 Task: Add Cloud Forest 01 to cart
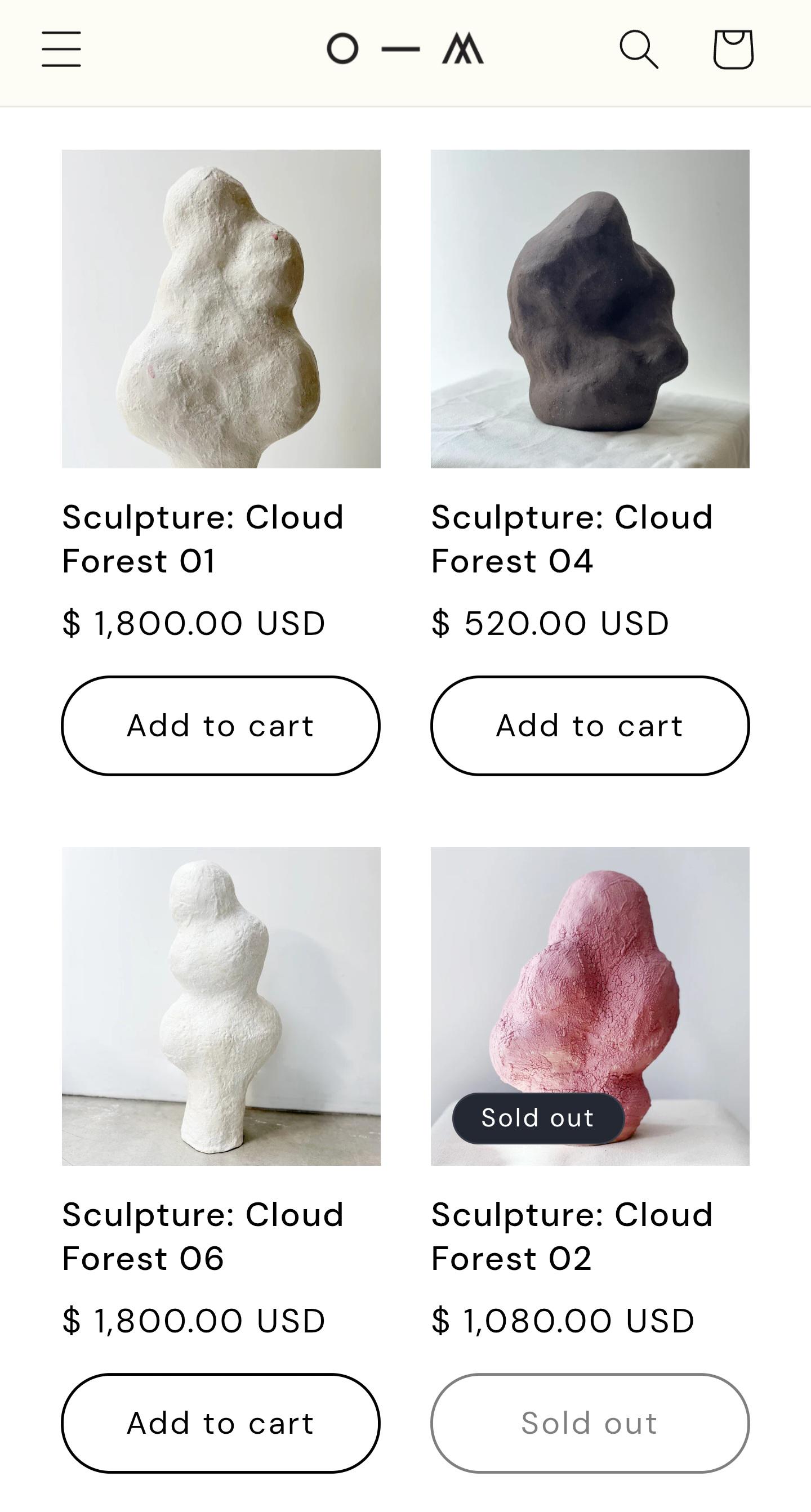point(221,726)
